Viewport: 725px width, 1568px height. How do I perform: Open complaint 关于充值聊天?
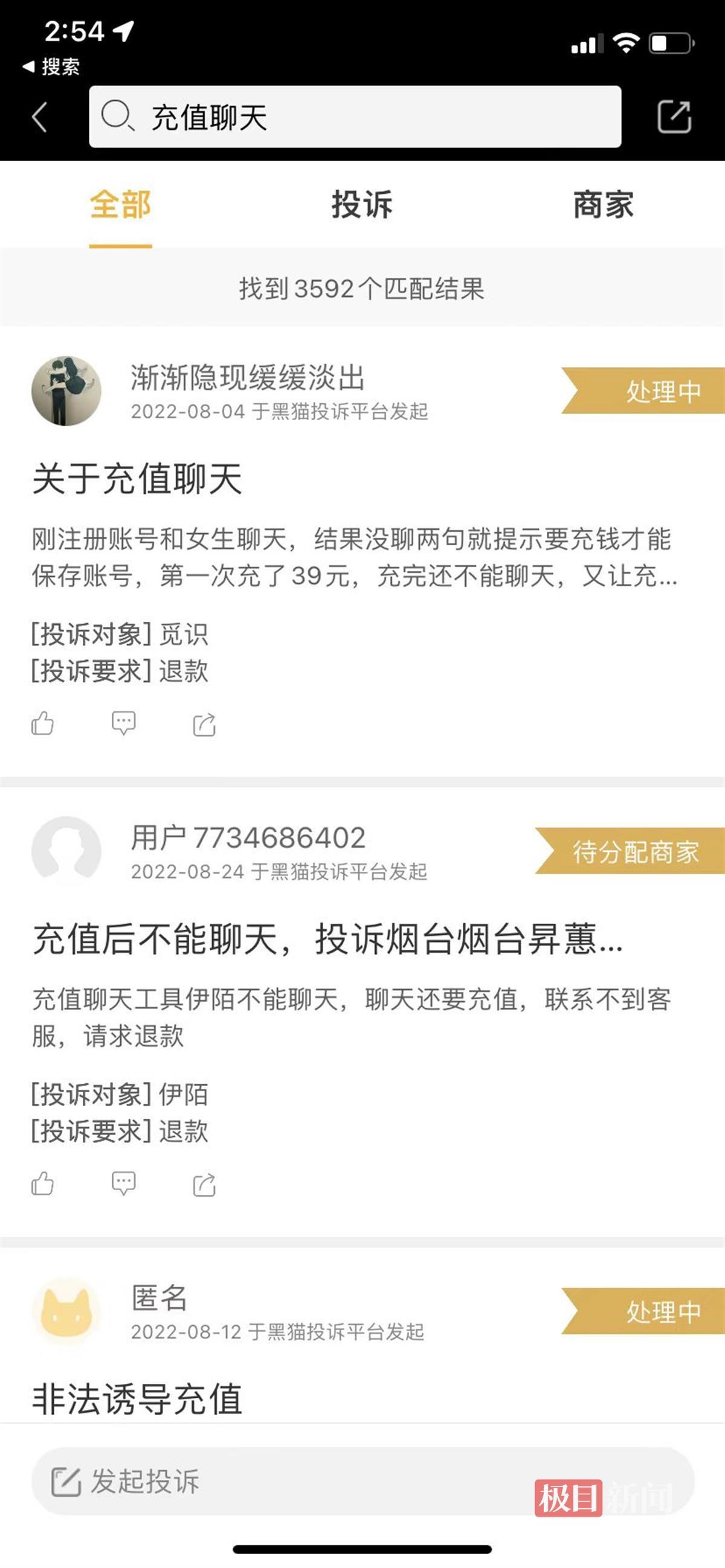pos(137,478)
